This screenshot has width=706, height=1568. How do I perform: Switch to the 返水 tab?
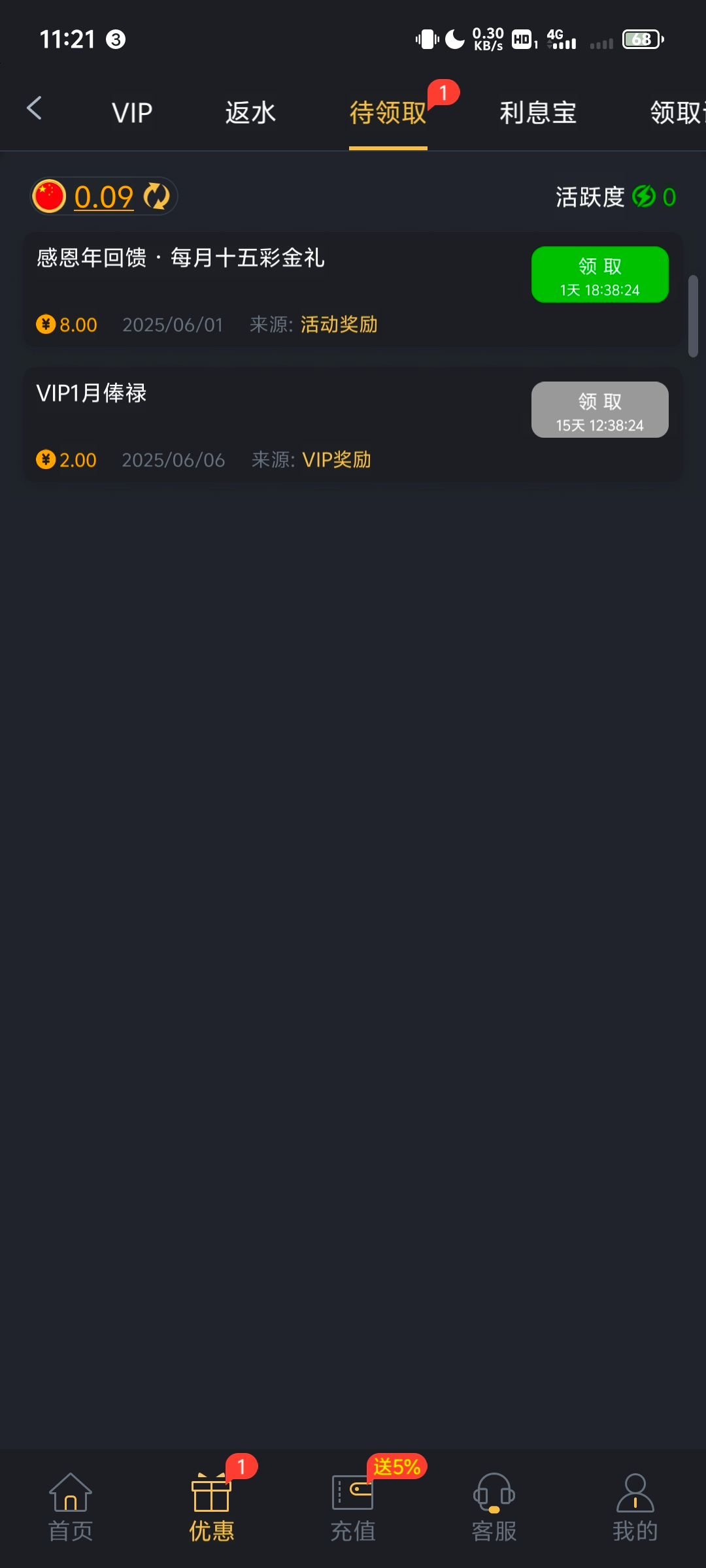250,112
